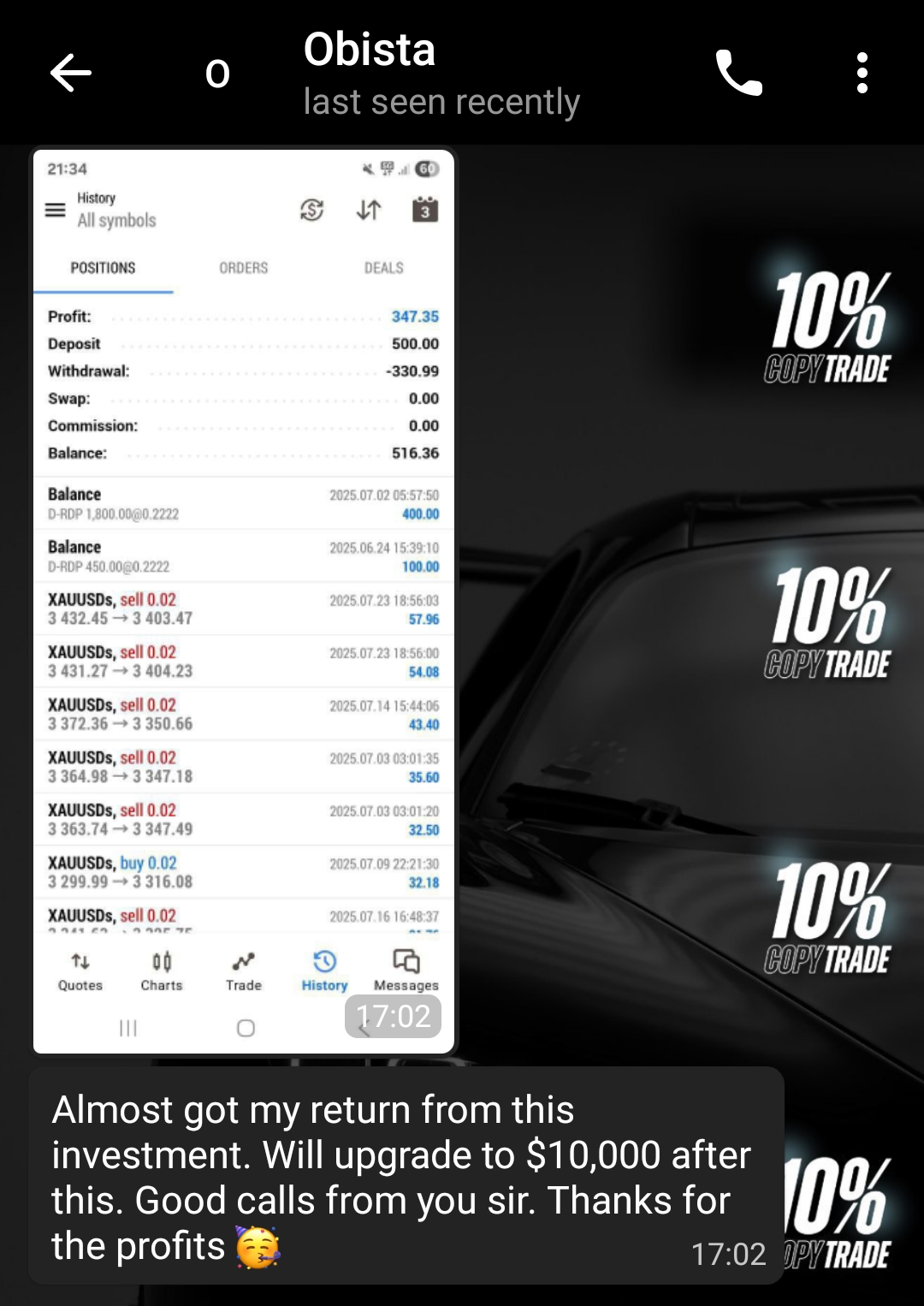Viewport: 924px width, 1306px height.
Task: Go back to the chat list
Action: coord(71,73)
